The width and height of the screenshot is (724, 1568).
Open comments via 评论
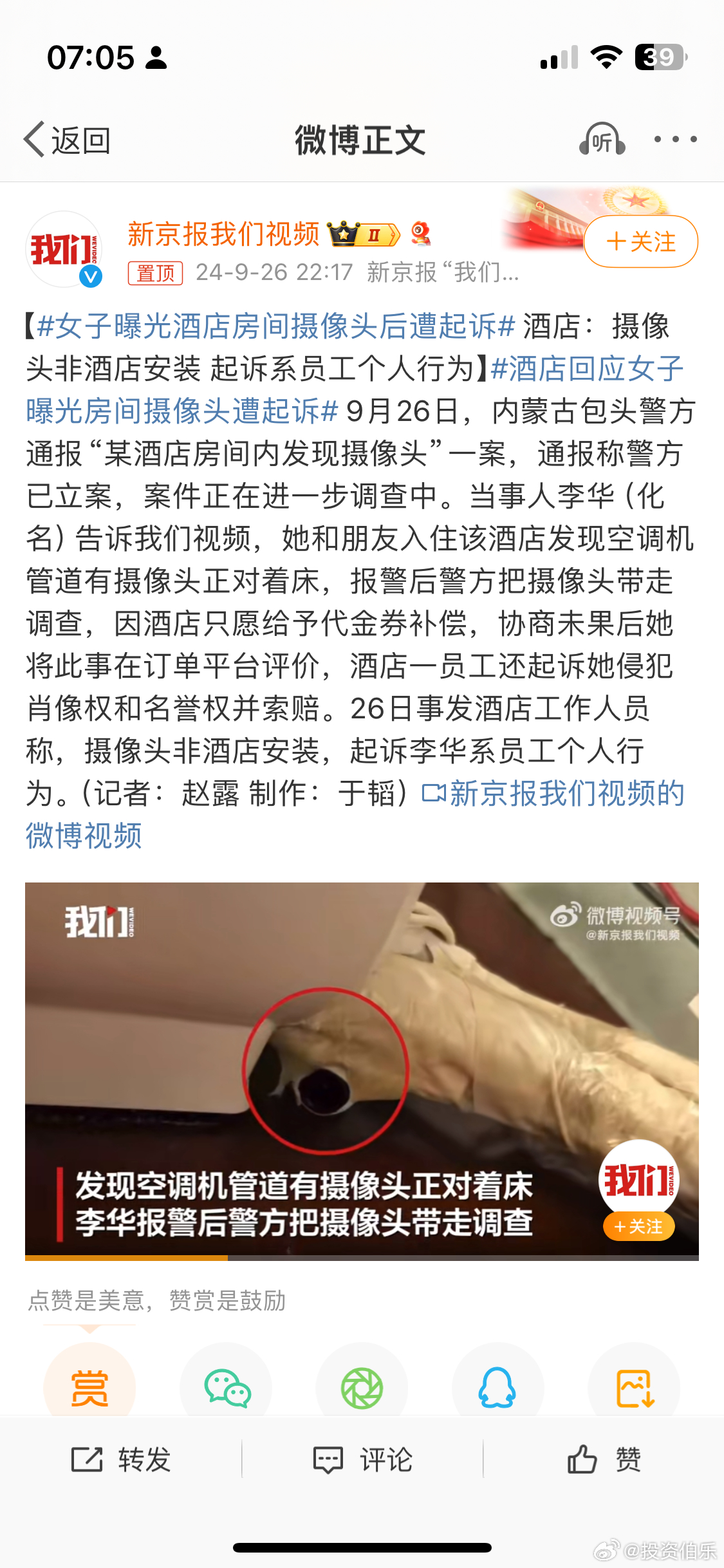[x=362, y=1459]
